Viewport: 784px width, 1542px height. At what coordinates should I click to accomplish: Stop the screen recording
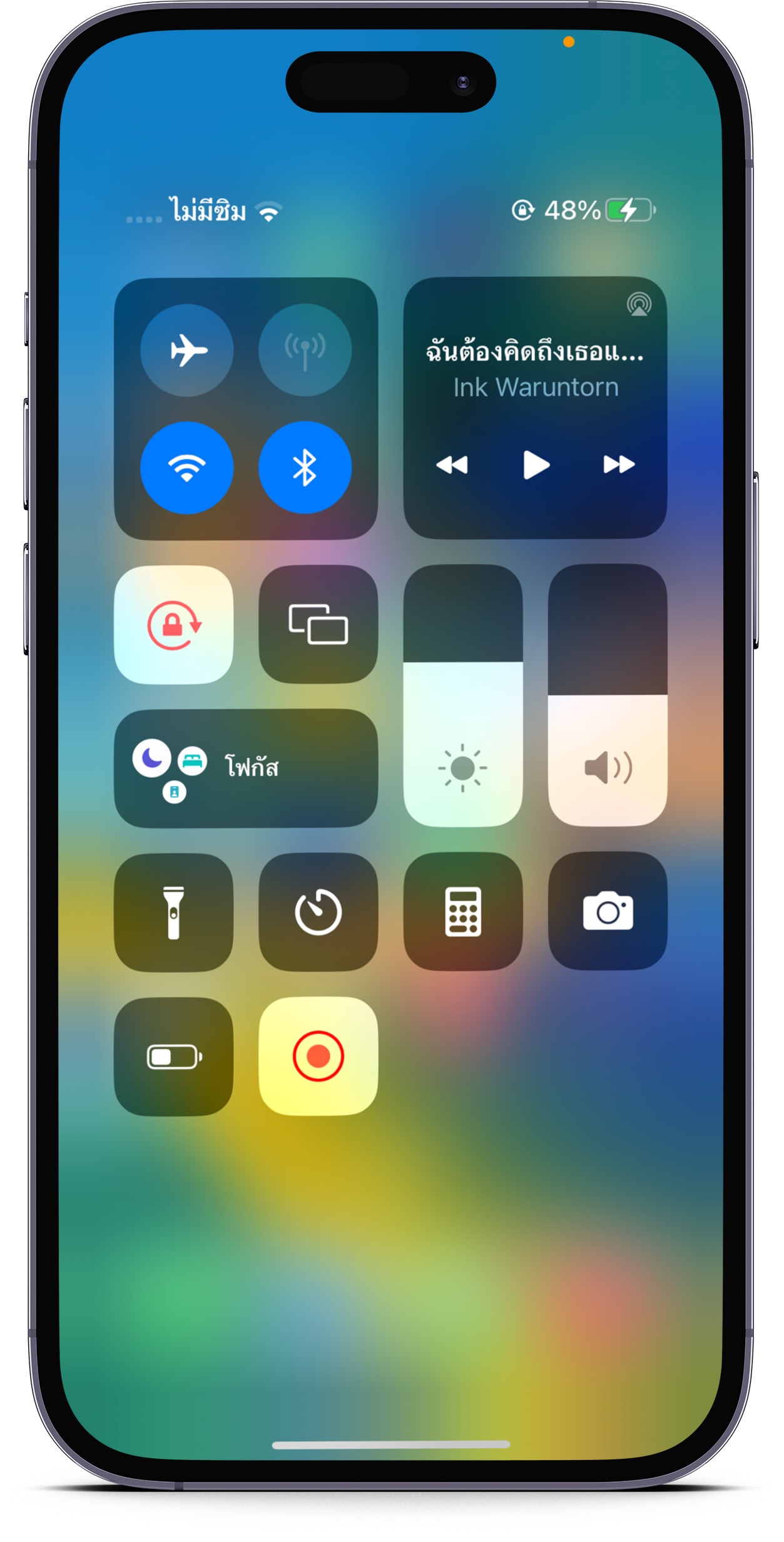318,1056
